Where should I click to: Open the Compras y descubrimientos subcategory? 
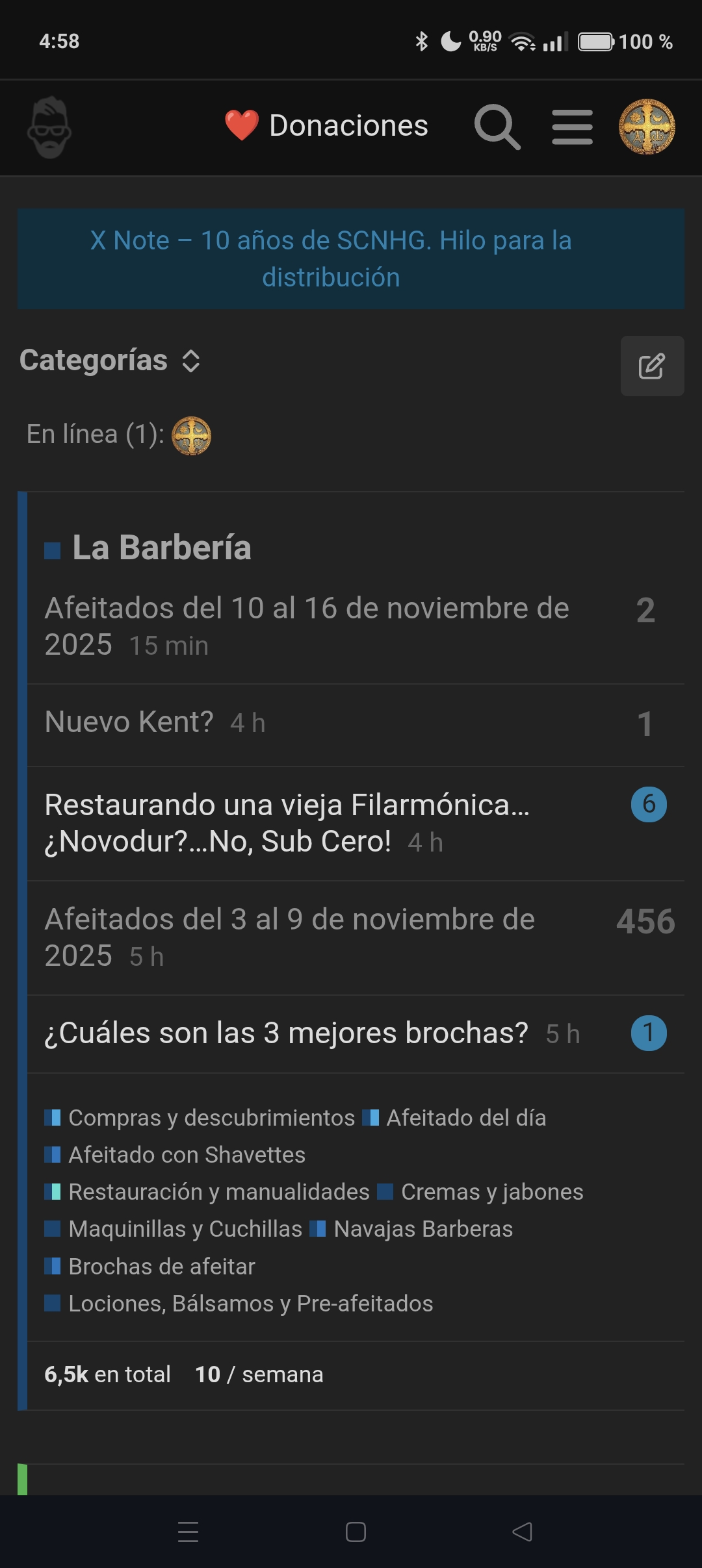click(211, 1118)
